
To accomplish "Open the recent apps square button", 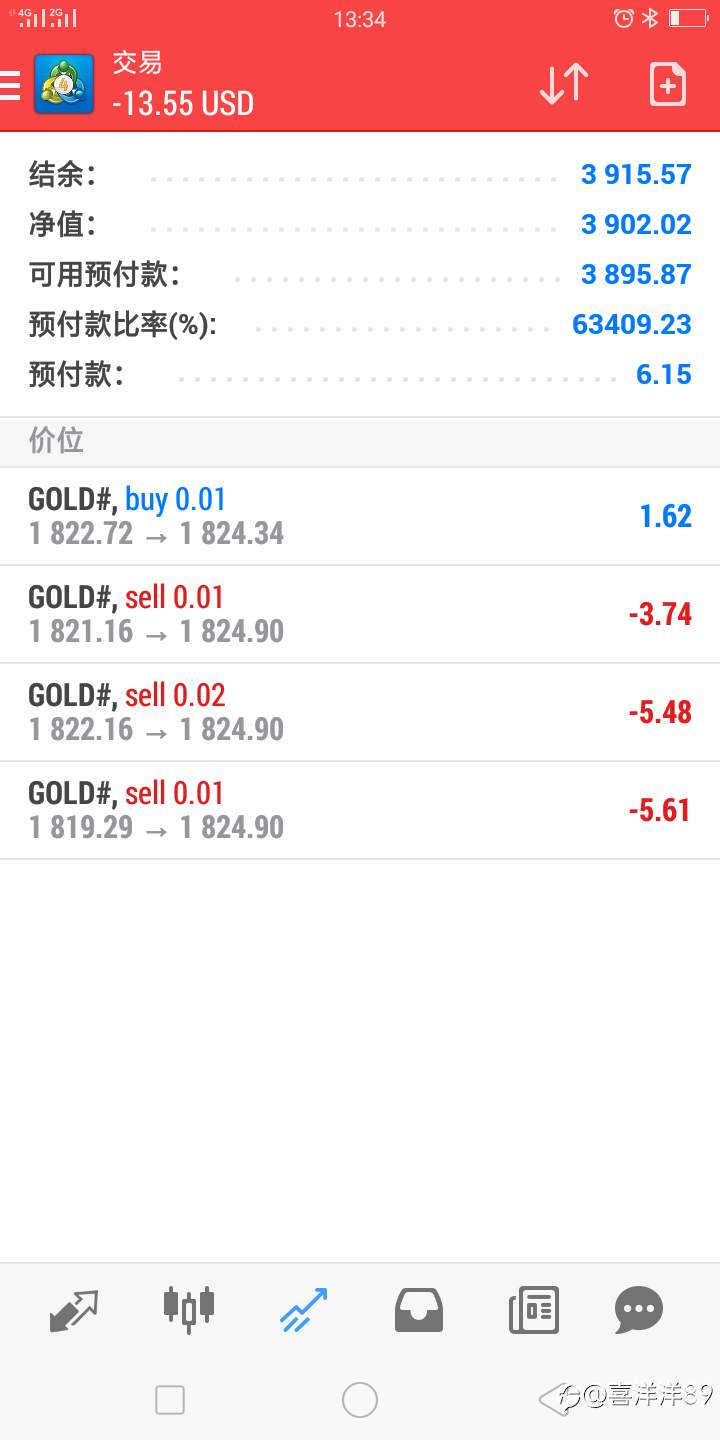I will (170, 1400).
